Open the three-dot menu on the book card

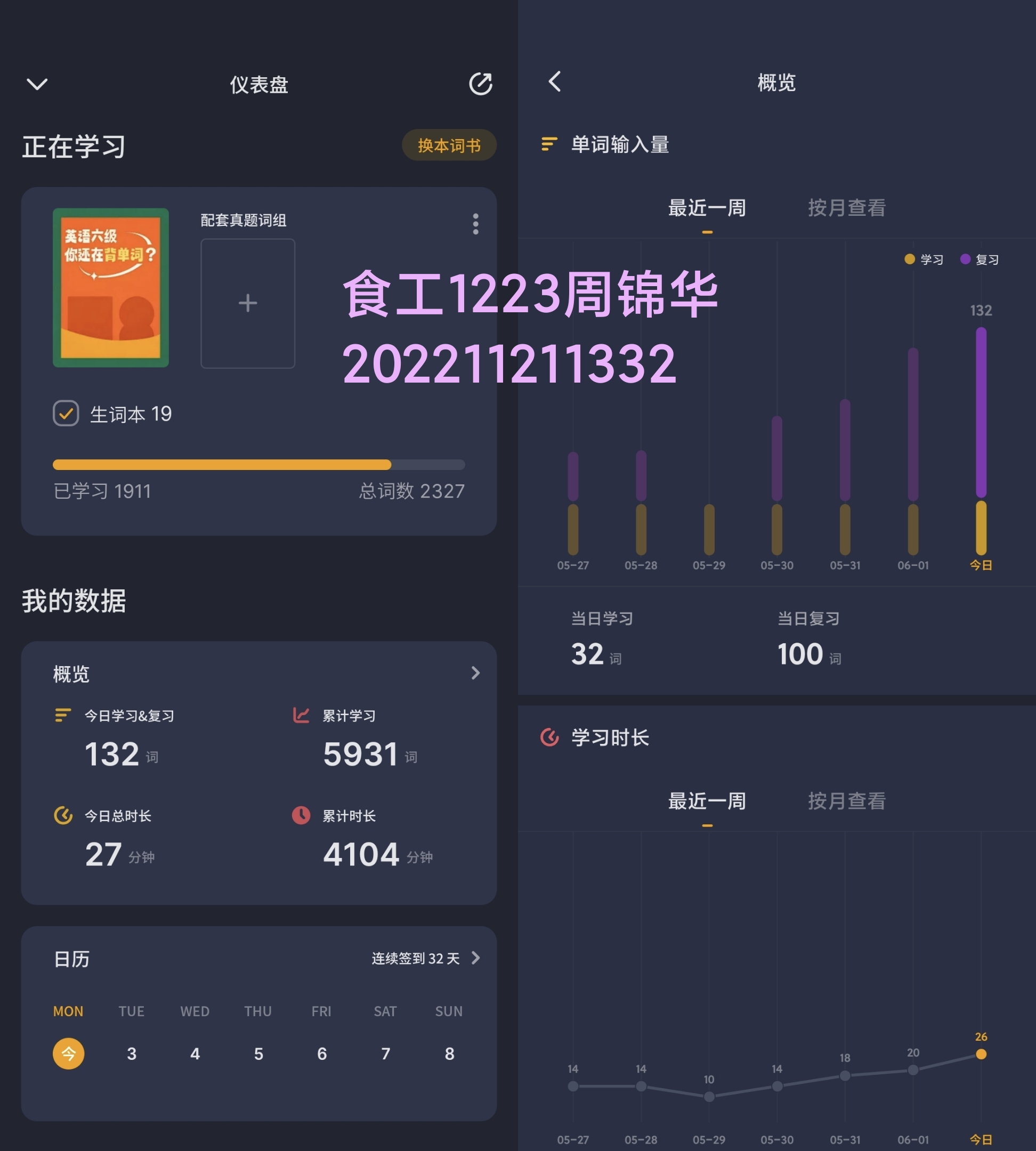pos(475,224)
